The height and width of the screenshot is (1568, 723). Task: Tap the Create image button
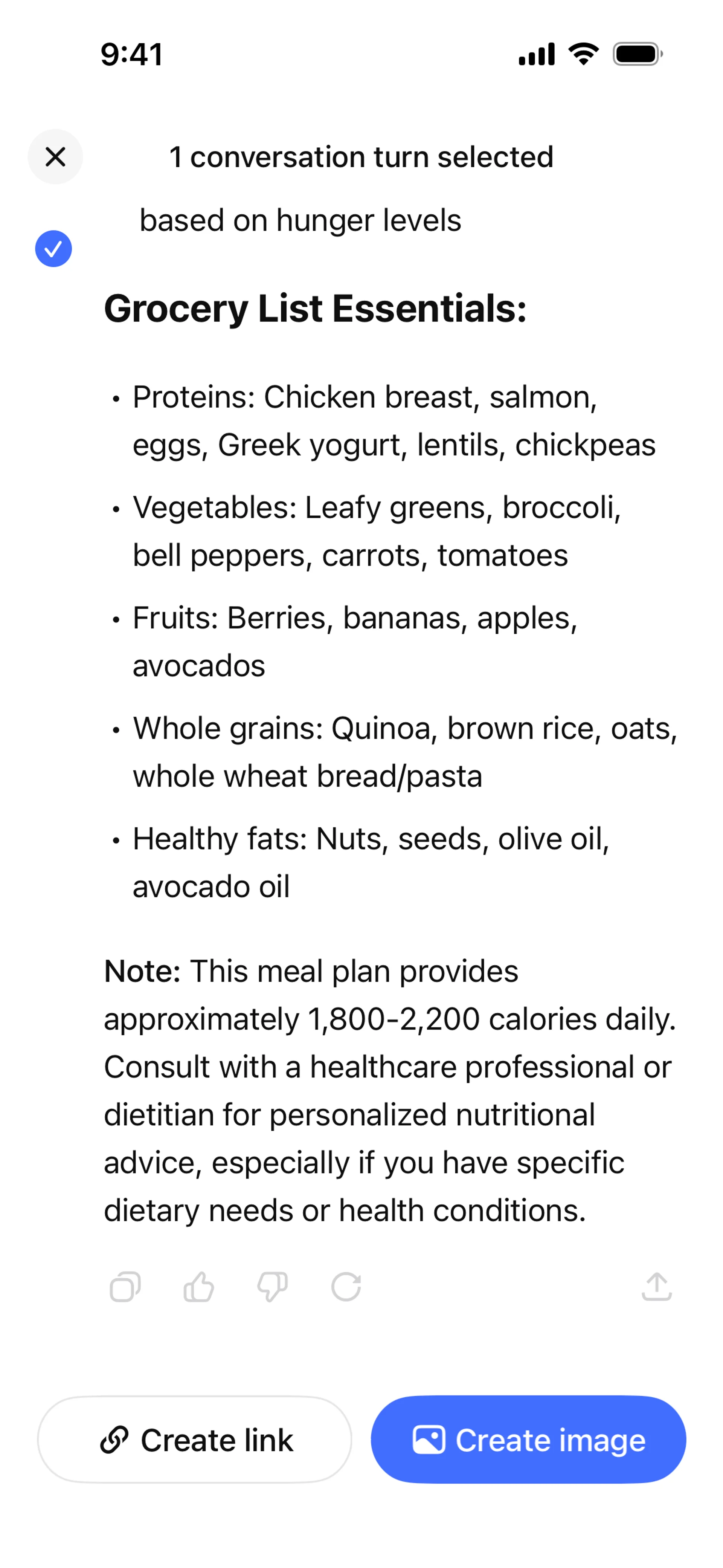(528, 1440)
